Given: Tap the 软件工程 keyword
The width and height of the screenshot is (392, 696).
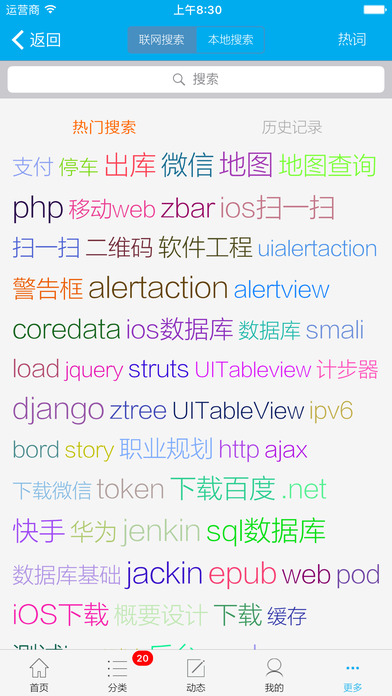Looking at the screenshot, I should click(x=206, y=247).
